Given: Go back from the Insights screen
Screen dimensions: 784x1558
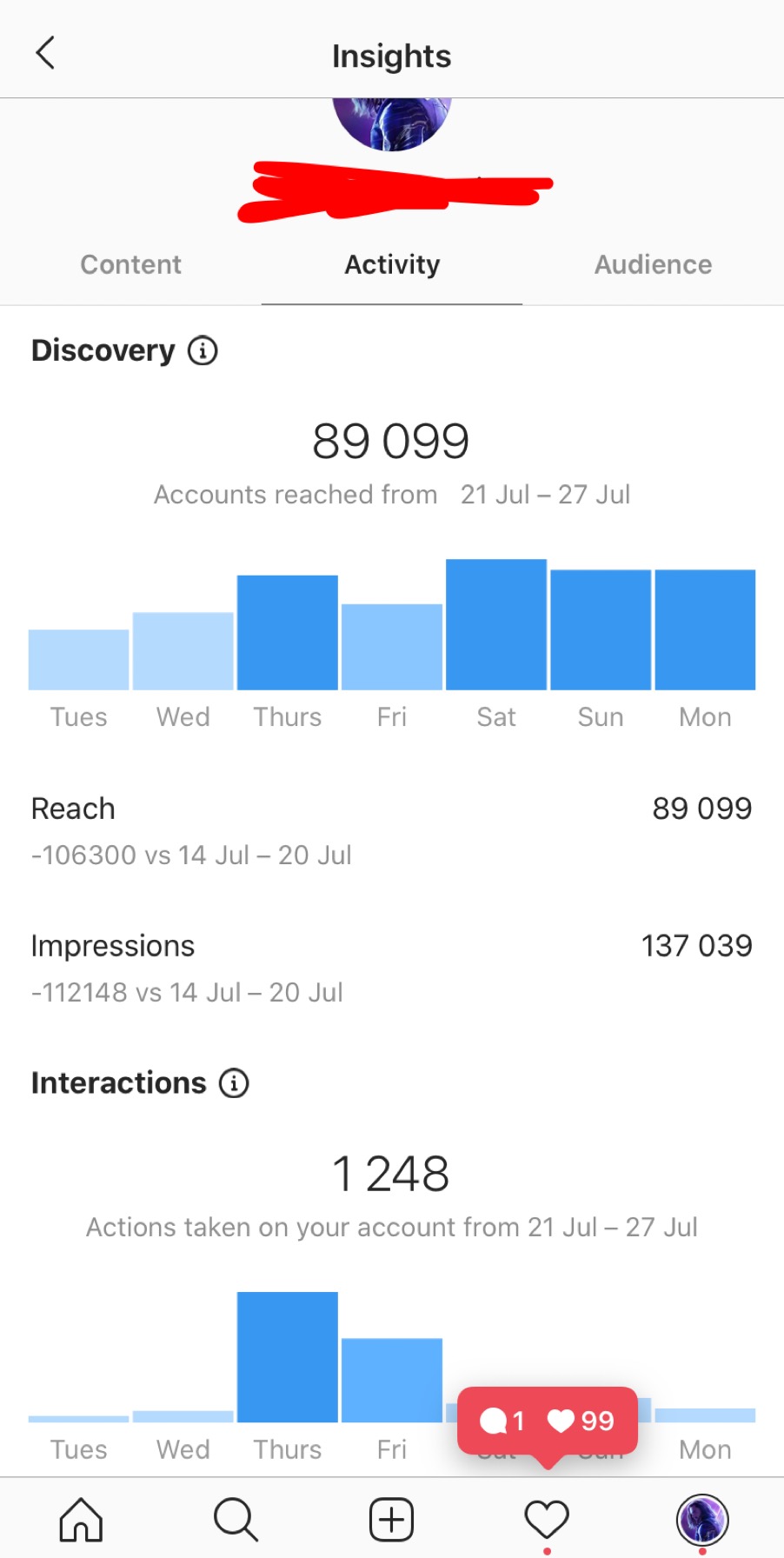Looking at the screenshot, I should tap(45, 53).
